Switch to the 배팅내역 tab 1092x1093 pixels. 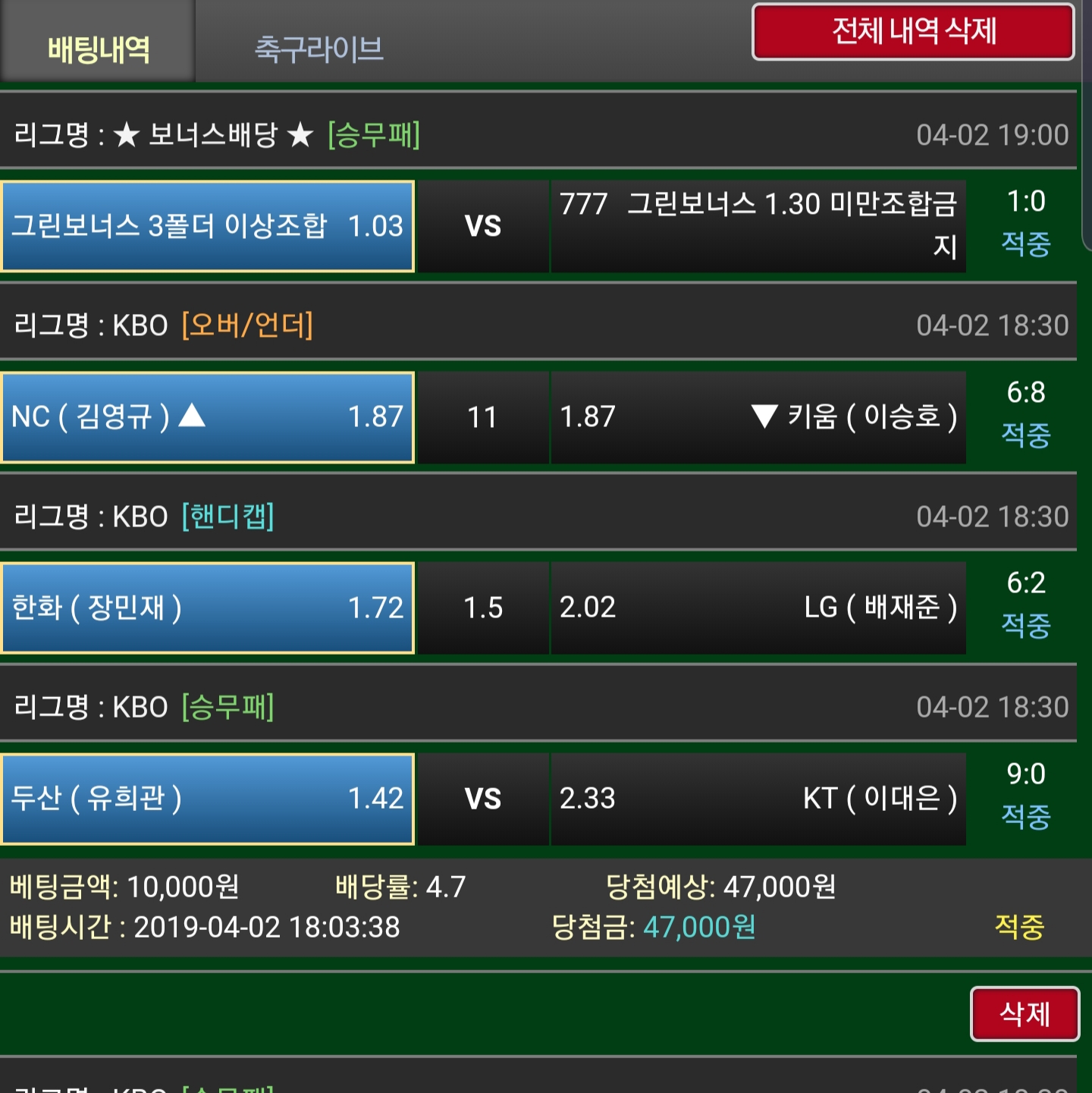(x=98, y=49)
